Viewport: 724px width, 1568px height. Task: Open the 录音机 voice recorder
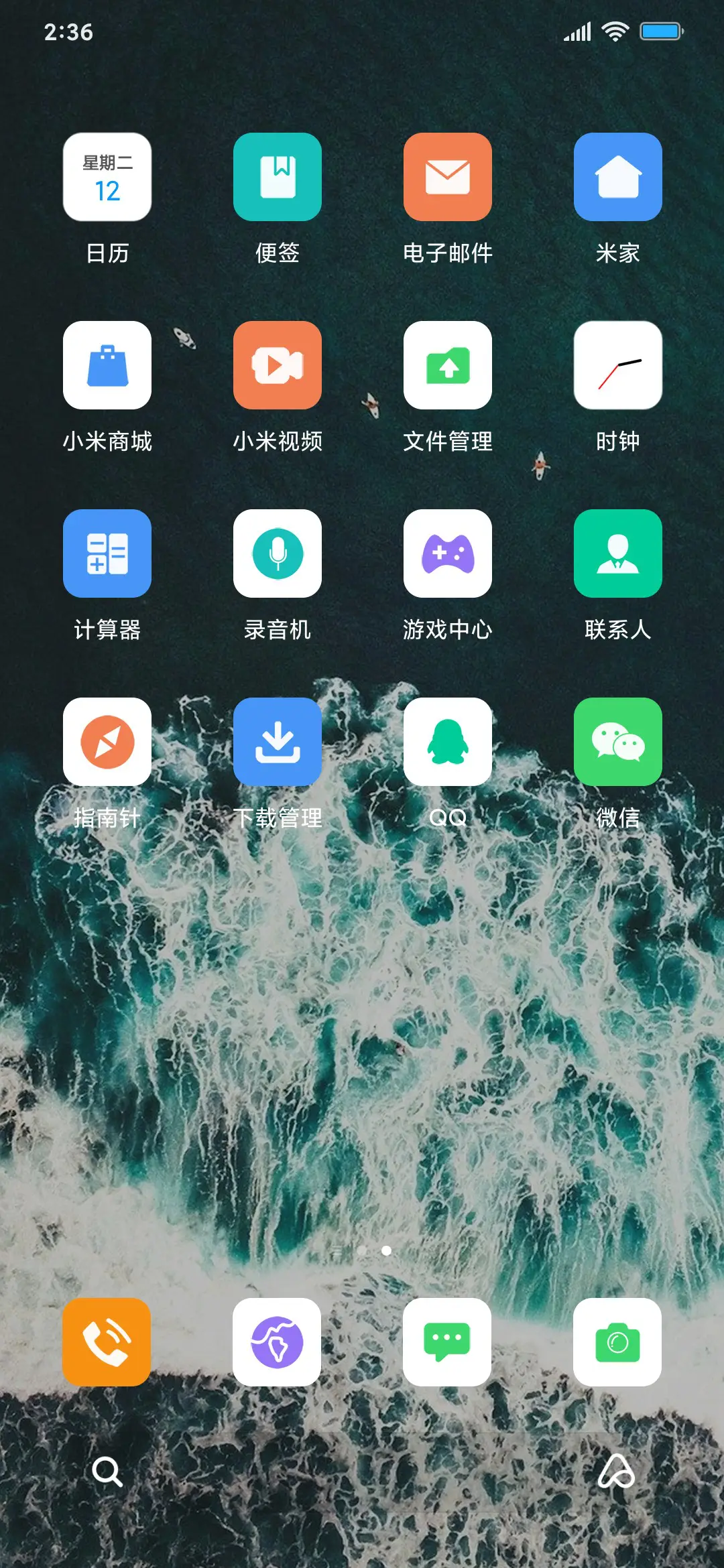point(278,553)
